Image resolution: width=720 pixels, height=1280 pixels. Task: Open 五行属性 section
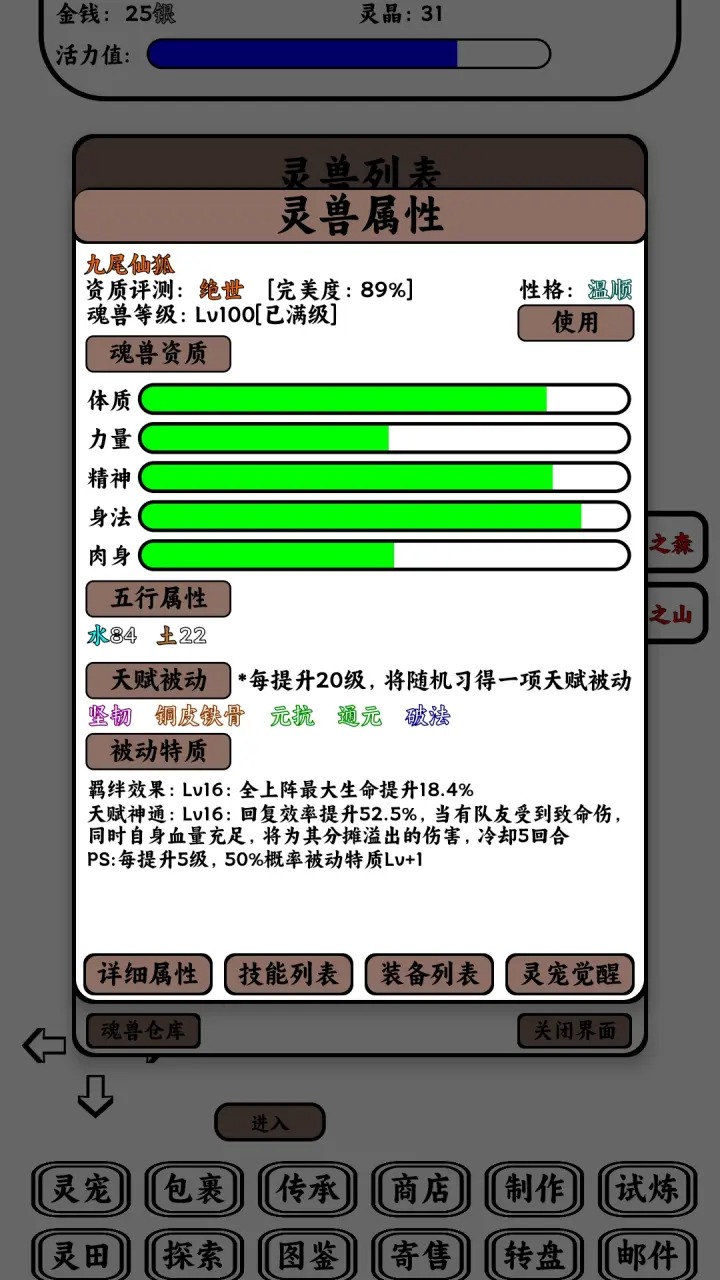pyautogui.click(x=158, y=599)
